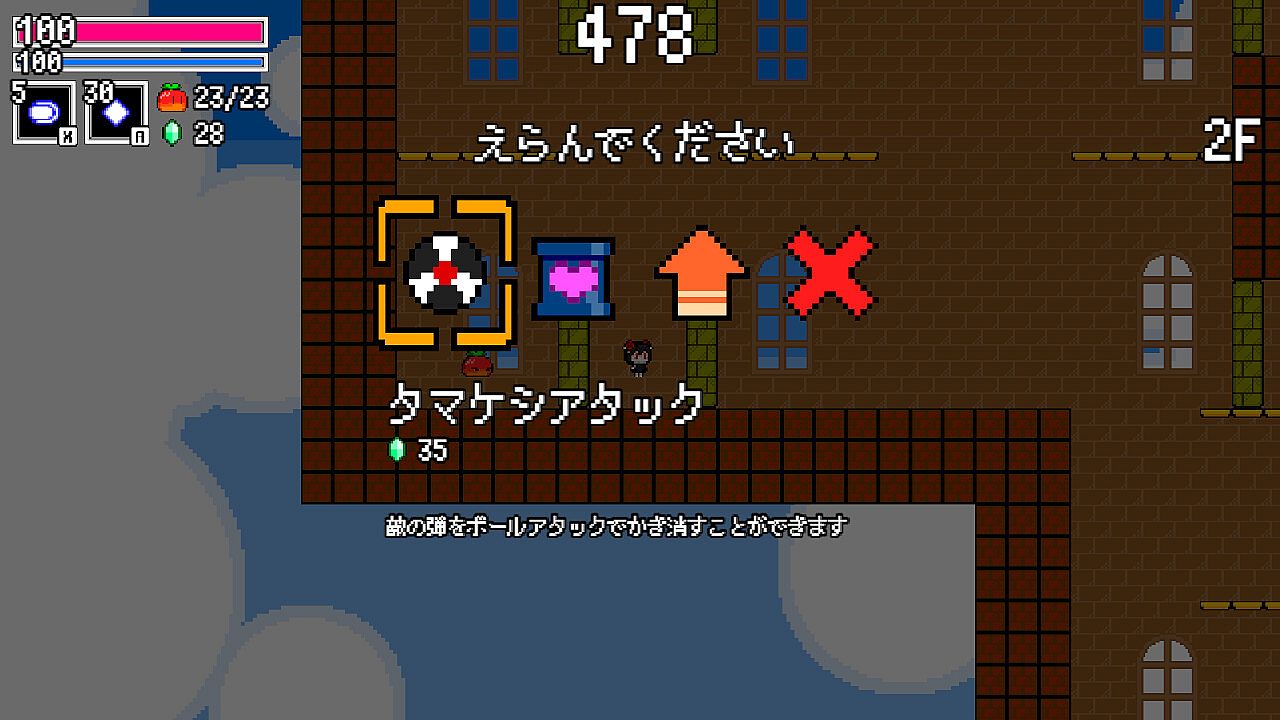The width and height of the screenshot is (1280, 720).
Task: Select the タマケシアタック ball item
Action: click(x=445, y=272)
